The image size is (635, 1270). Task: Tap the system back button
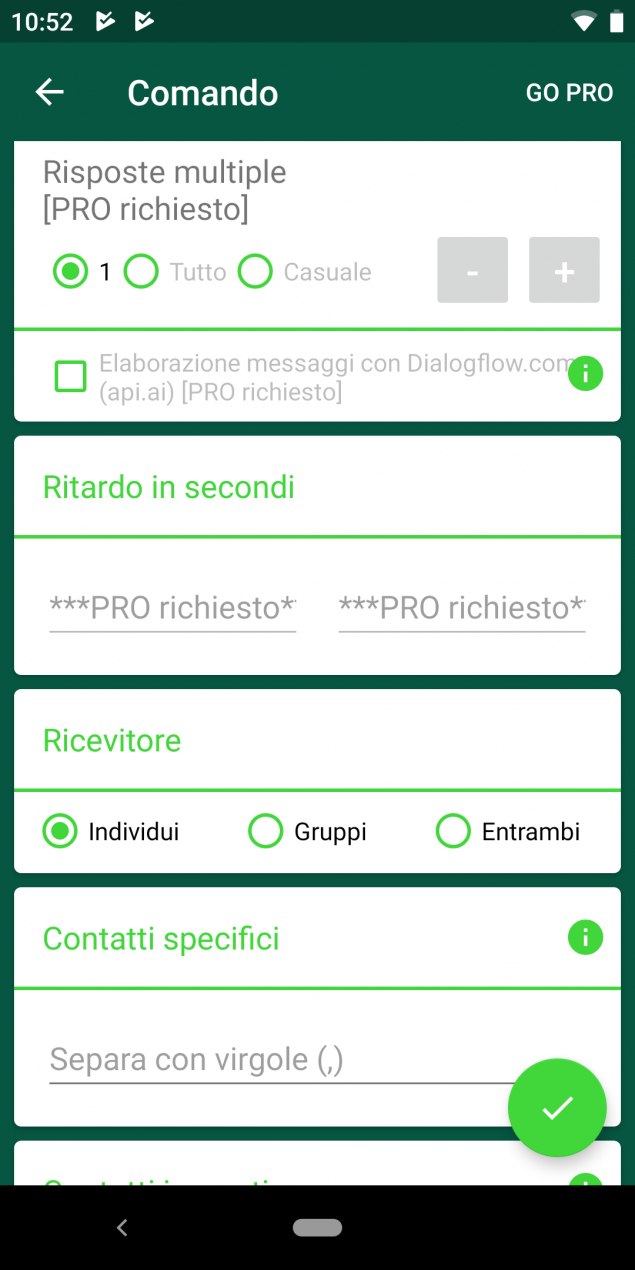[x=122, y=1228]
